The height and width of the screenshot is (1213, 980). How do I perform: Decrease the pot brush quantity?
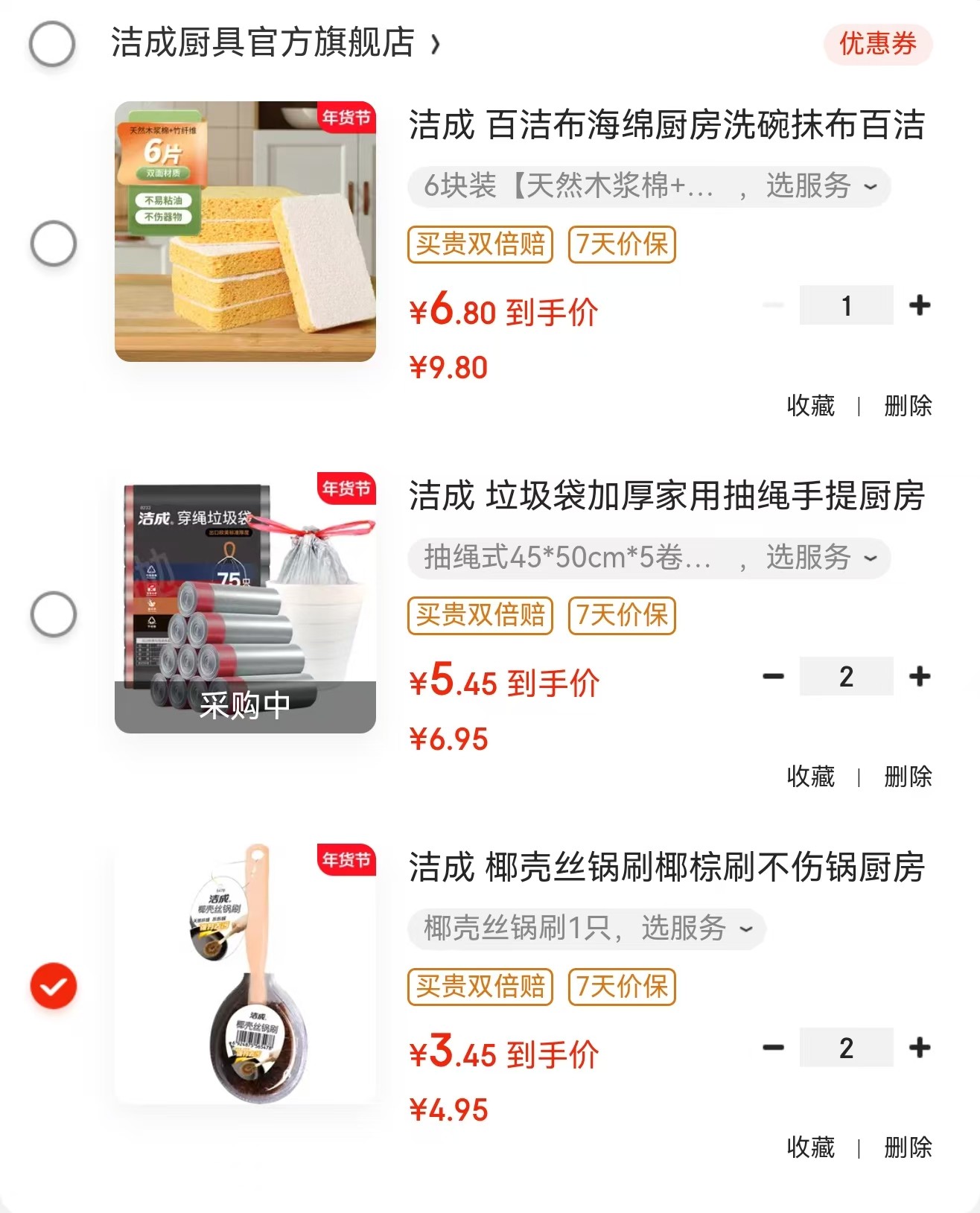773,1048
